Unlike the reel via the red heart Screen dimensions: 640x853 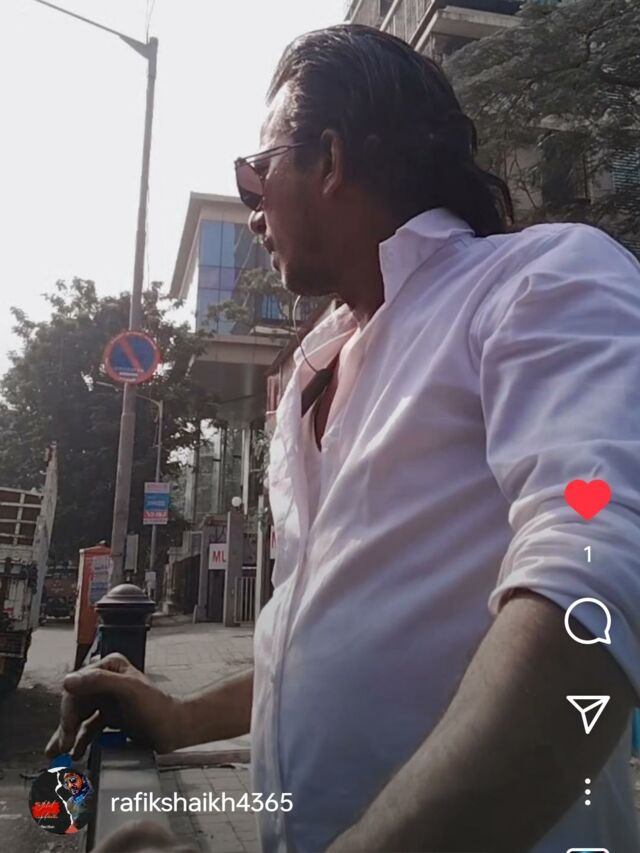click(587, 498)
